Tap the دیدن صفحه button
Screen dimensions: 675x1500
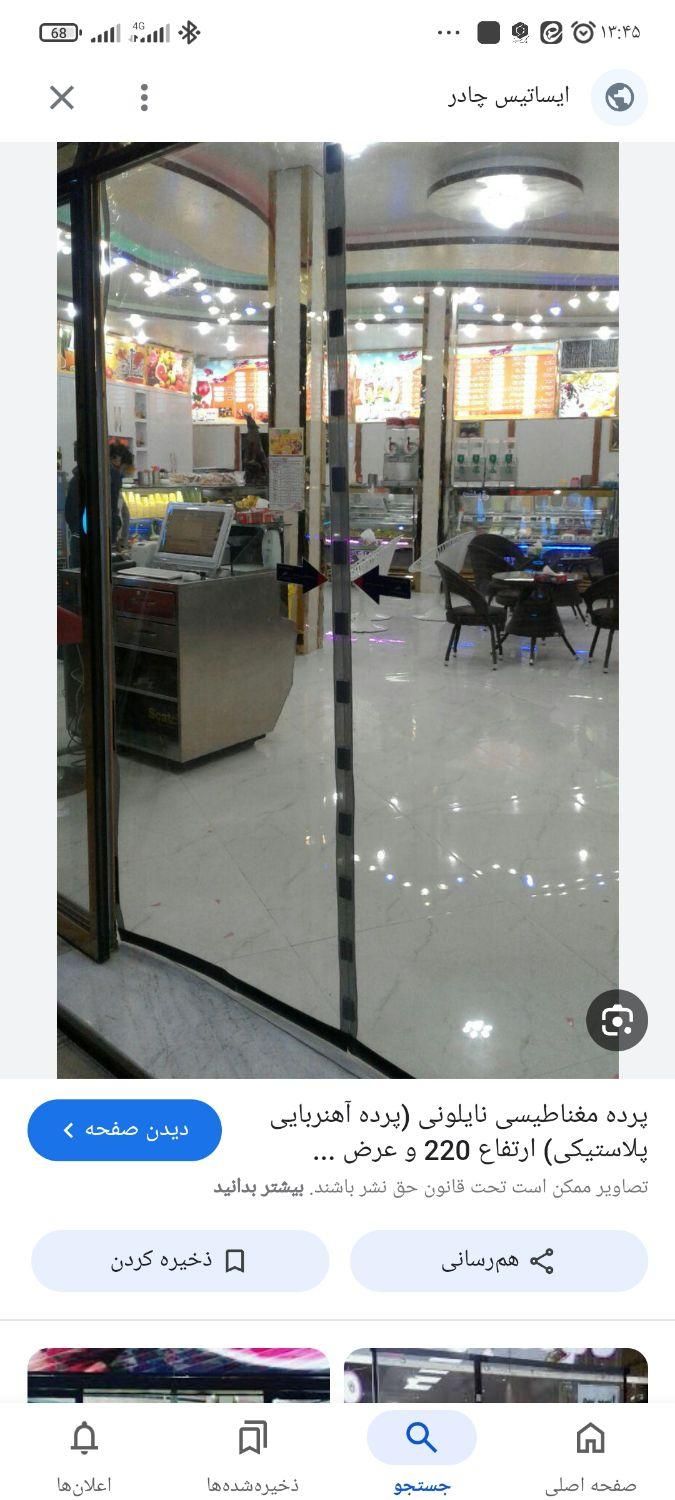(125, 1130)
